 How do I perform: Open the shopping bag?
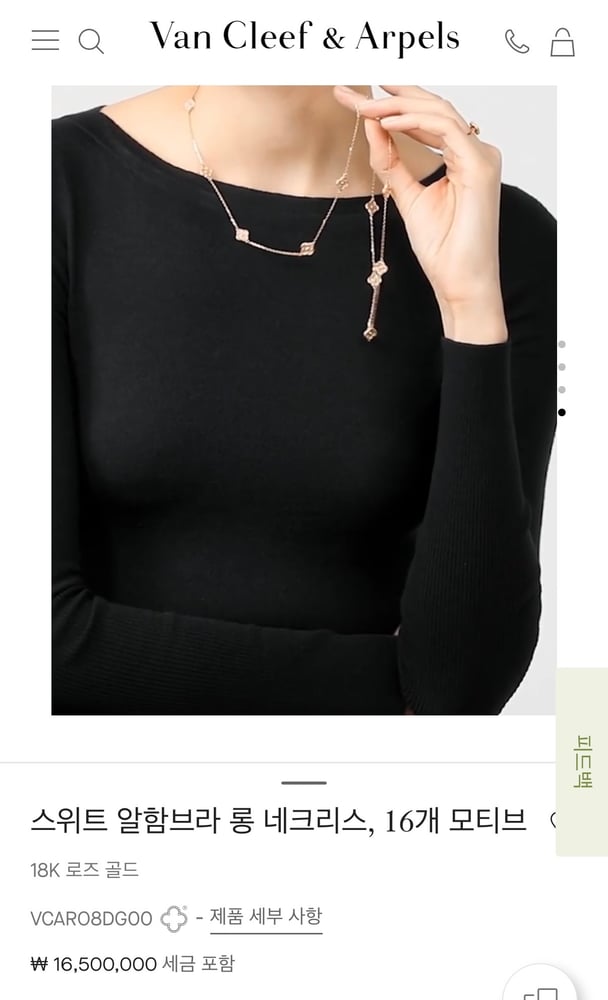[562, 41]
